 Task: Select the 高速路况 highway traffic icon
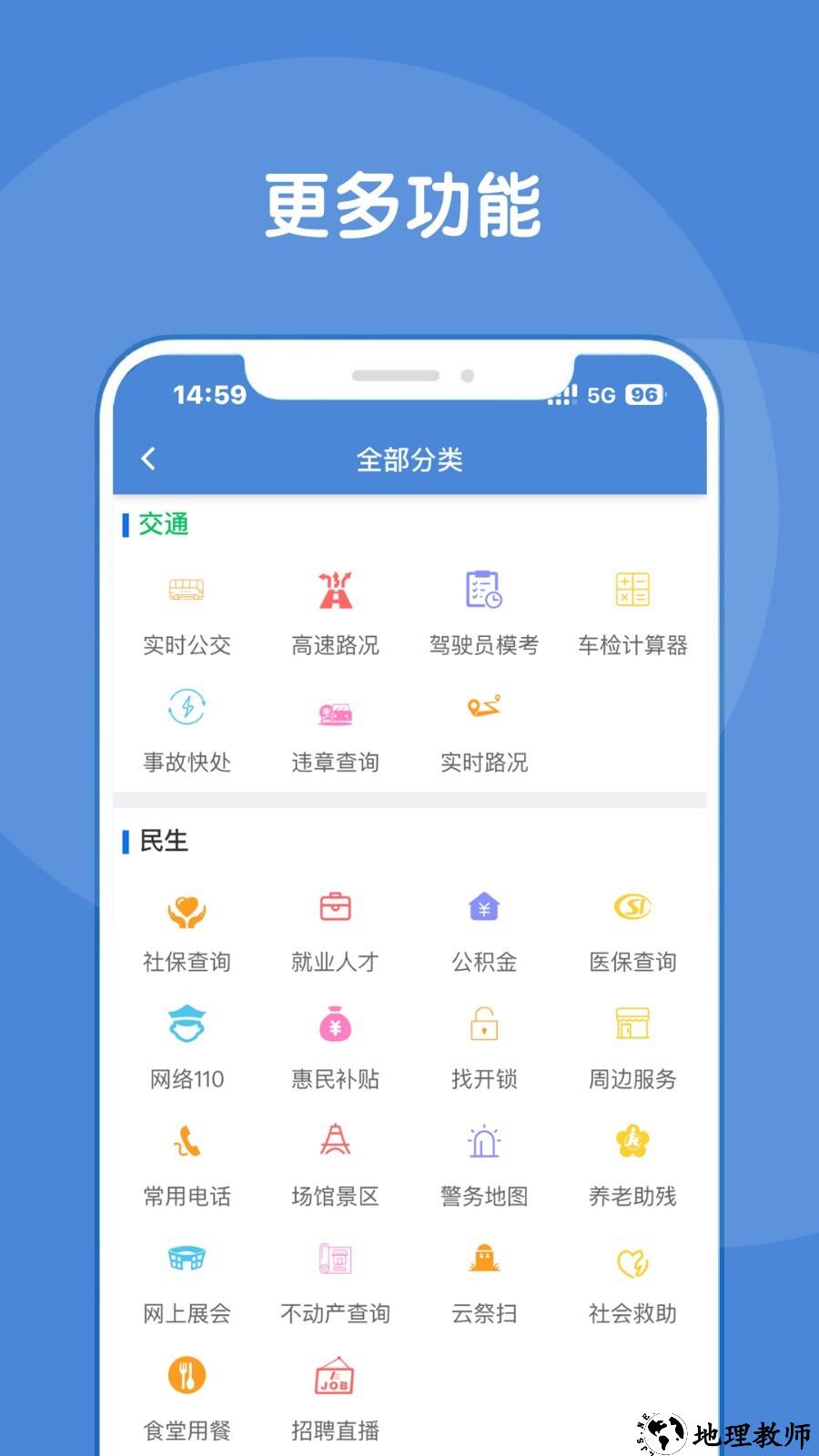point(335,610)
